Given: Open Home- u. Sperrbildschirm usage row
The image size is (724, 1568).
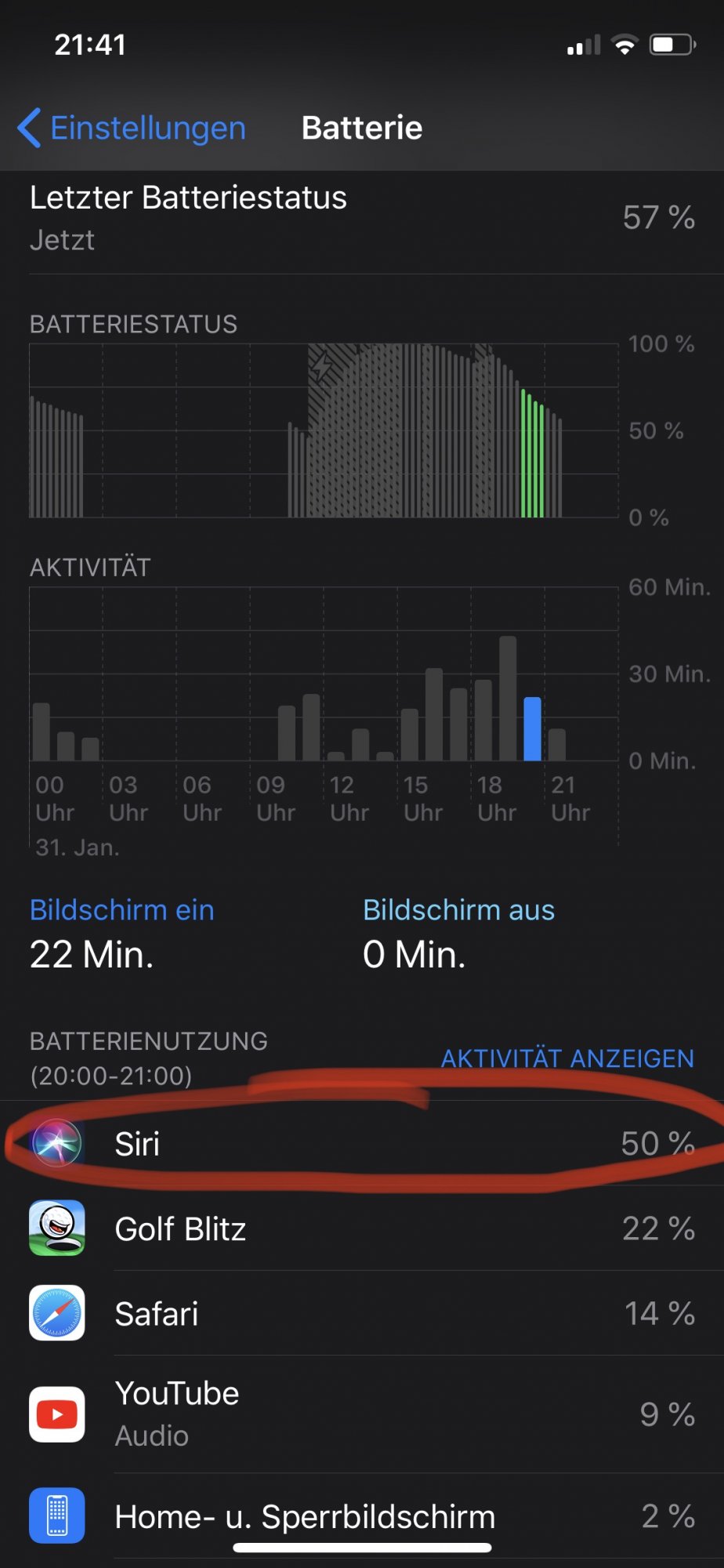Looking at the screenshot, I should click(x=362, y=1516).
